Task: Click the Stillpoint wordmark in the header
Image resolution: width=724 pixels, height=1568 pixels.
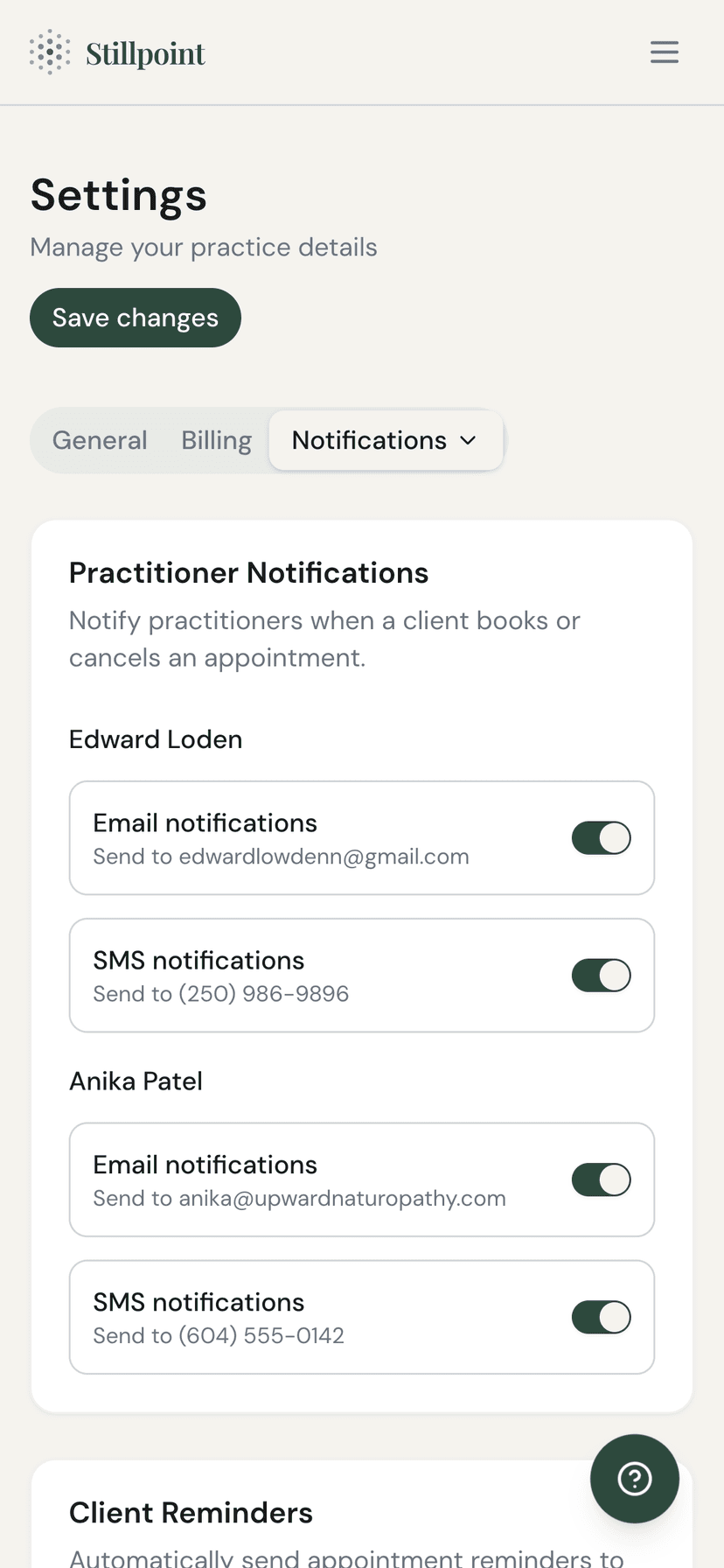Action: click(145, 52)
